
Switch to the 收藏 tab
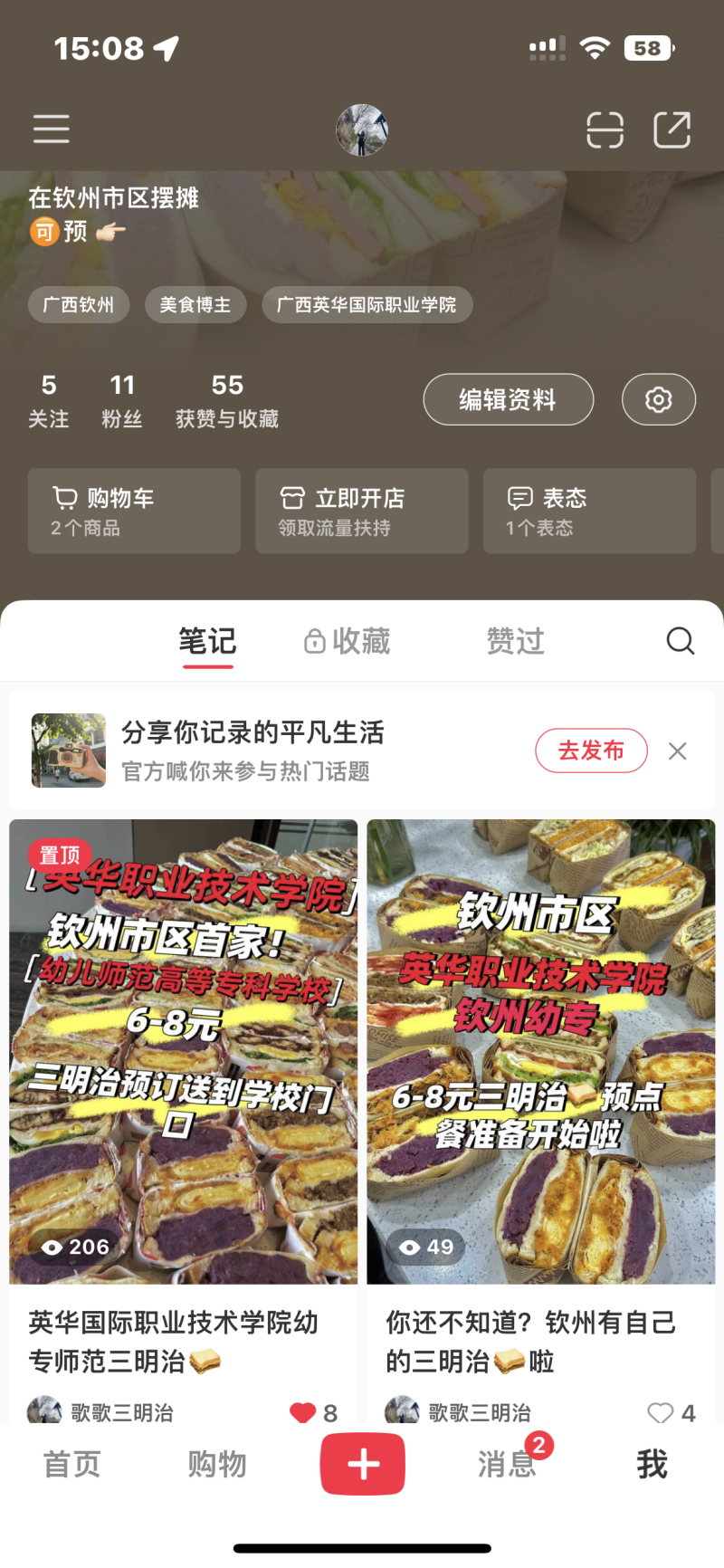[x=348, y=641]
